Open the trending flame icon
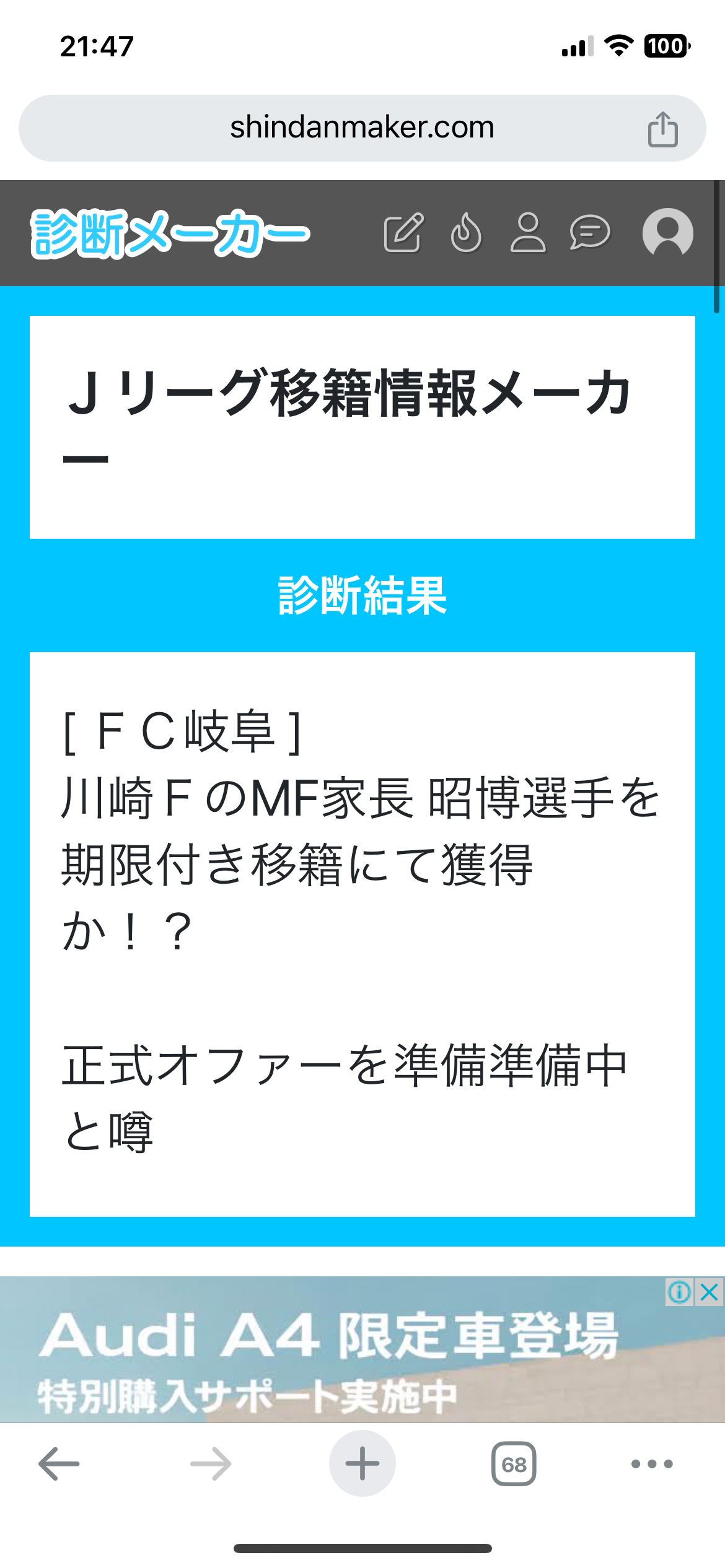This screenshot has height=1568, width=725. [x=466, y=233]
